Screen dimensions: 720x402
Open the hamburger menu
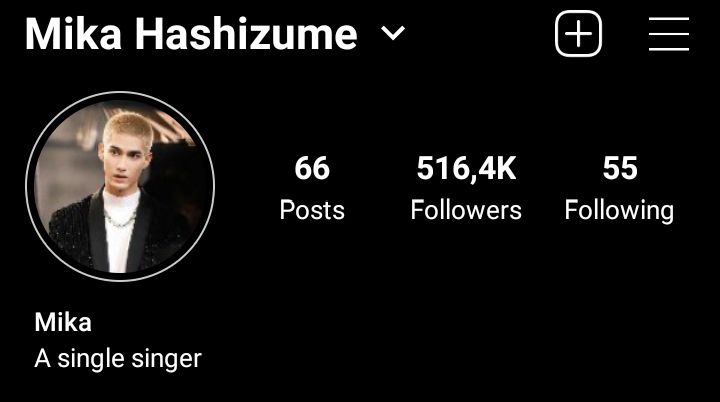668,35
